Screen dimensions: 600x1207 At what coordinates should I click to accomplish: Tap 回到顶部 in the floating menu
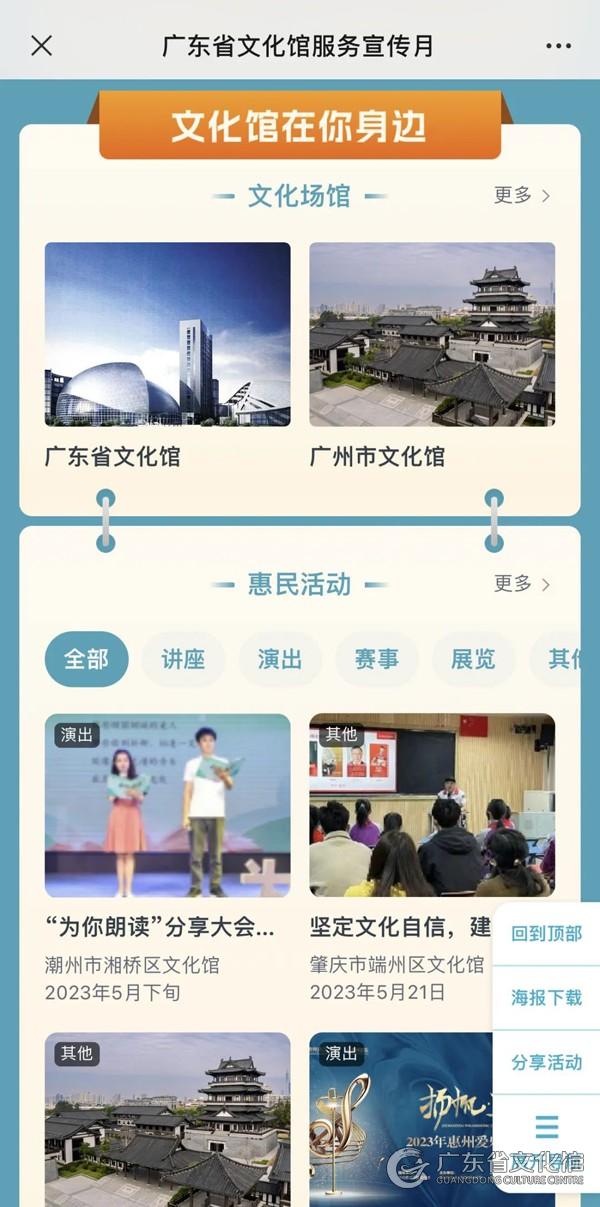pyautogui.click(x=546, y=934)
